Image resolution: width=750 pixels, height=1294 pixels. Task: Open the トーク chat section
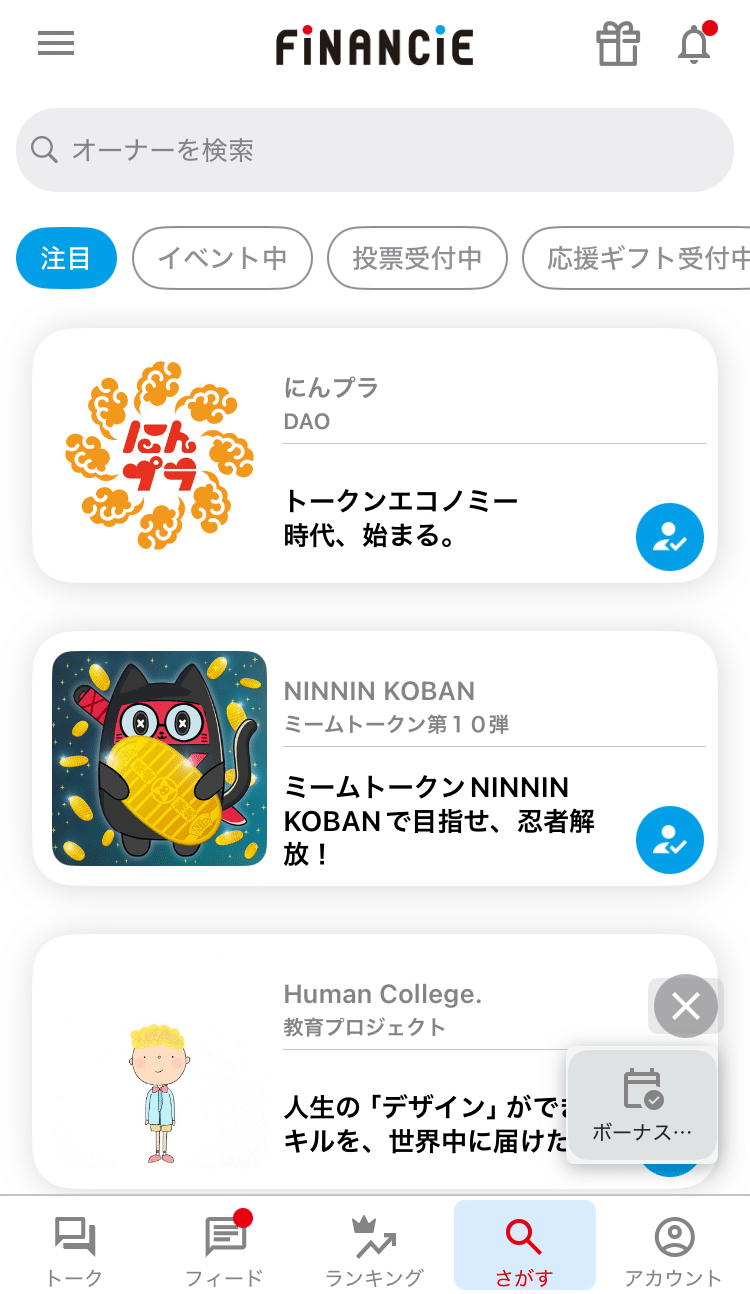point(75,1245)
